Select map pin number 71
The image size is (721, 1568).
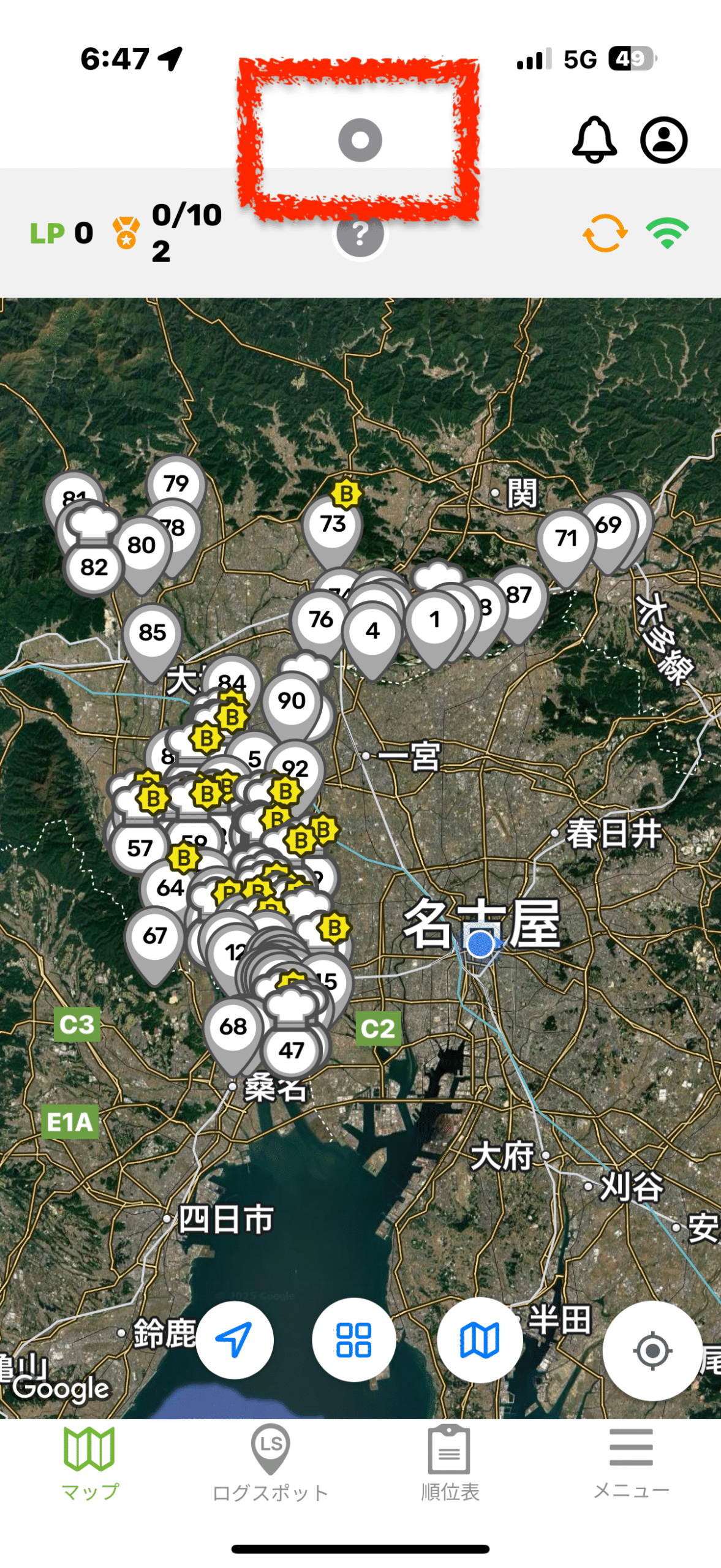(566, 538)
